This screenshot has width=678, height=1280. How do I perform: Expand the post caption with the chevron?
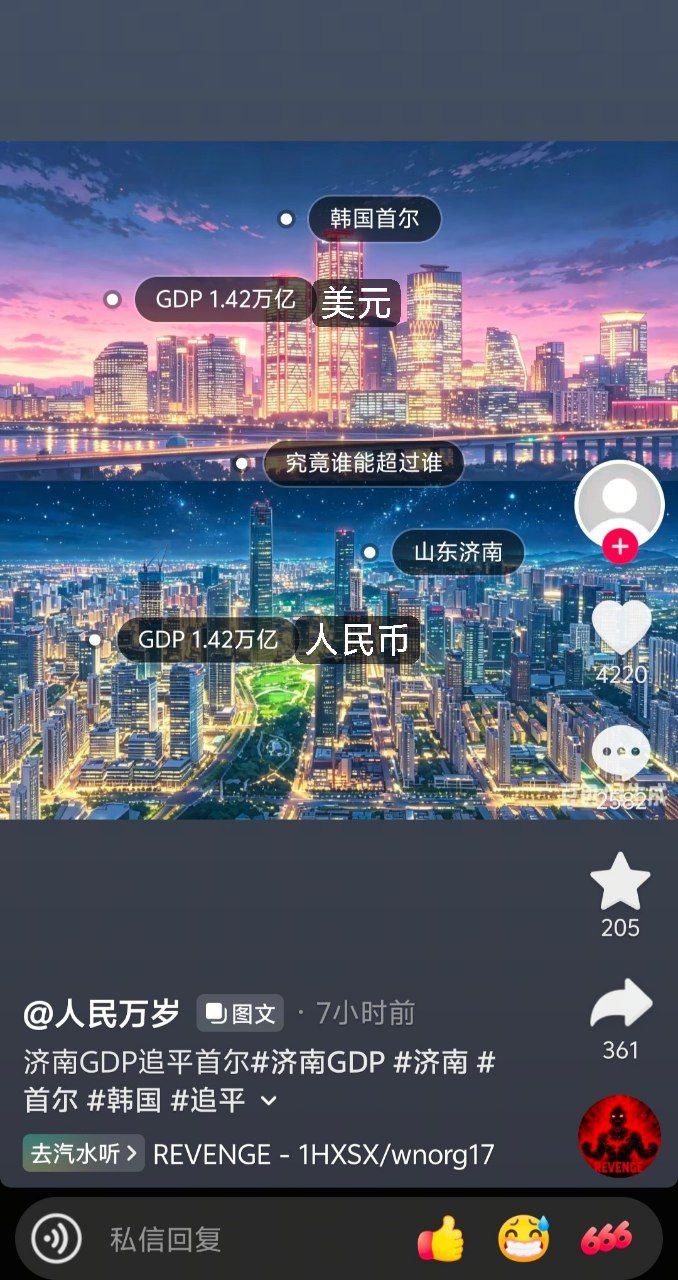(268, 1101)
